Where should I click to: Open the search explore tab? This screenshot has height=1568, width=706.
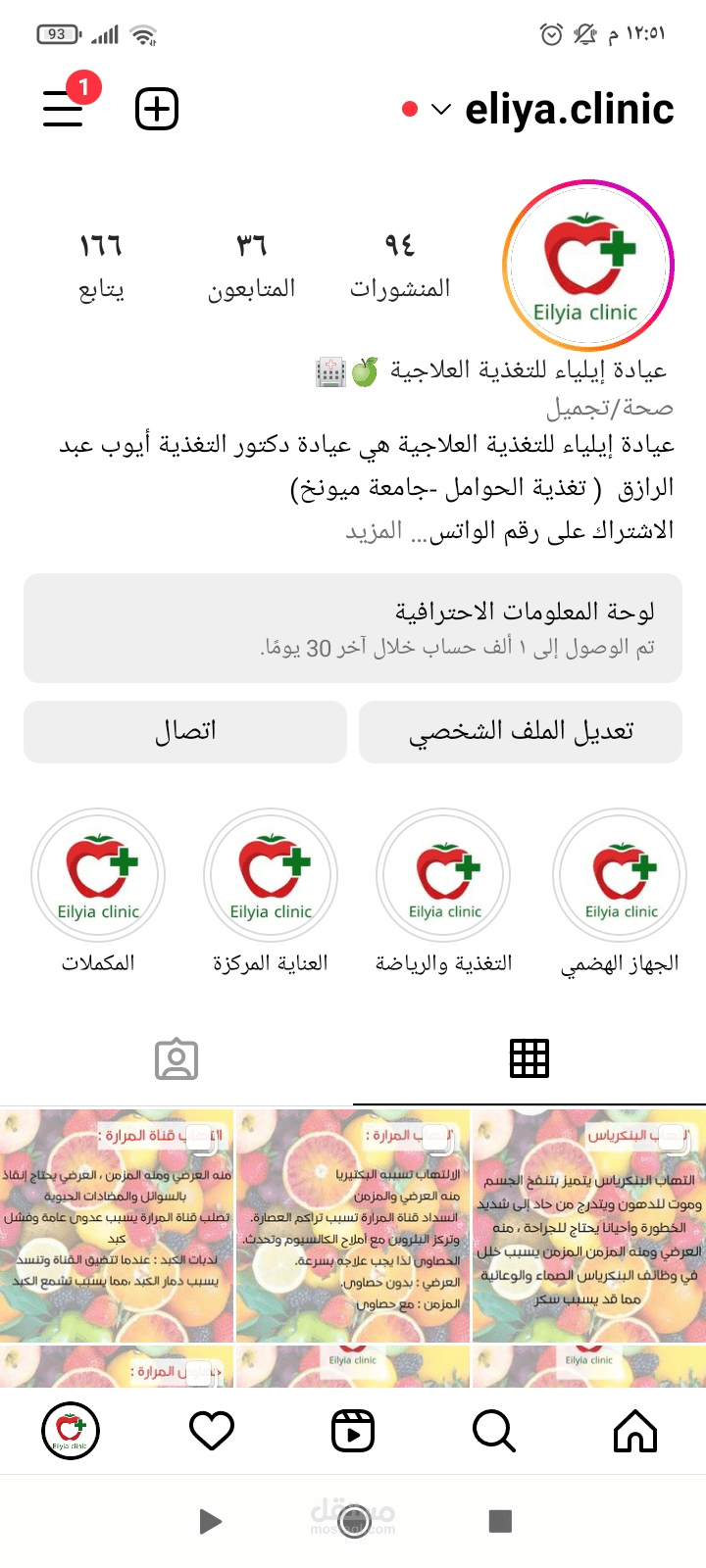[x=494, y=1432]
